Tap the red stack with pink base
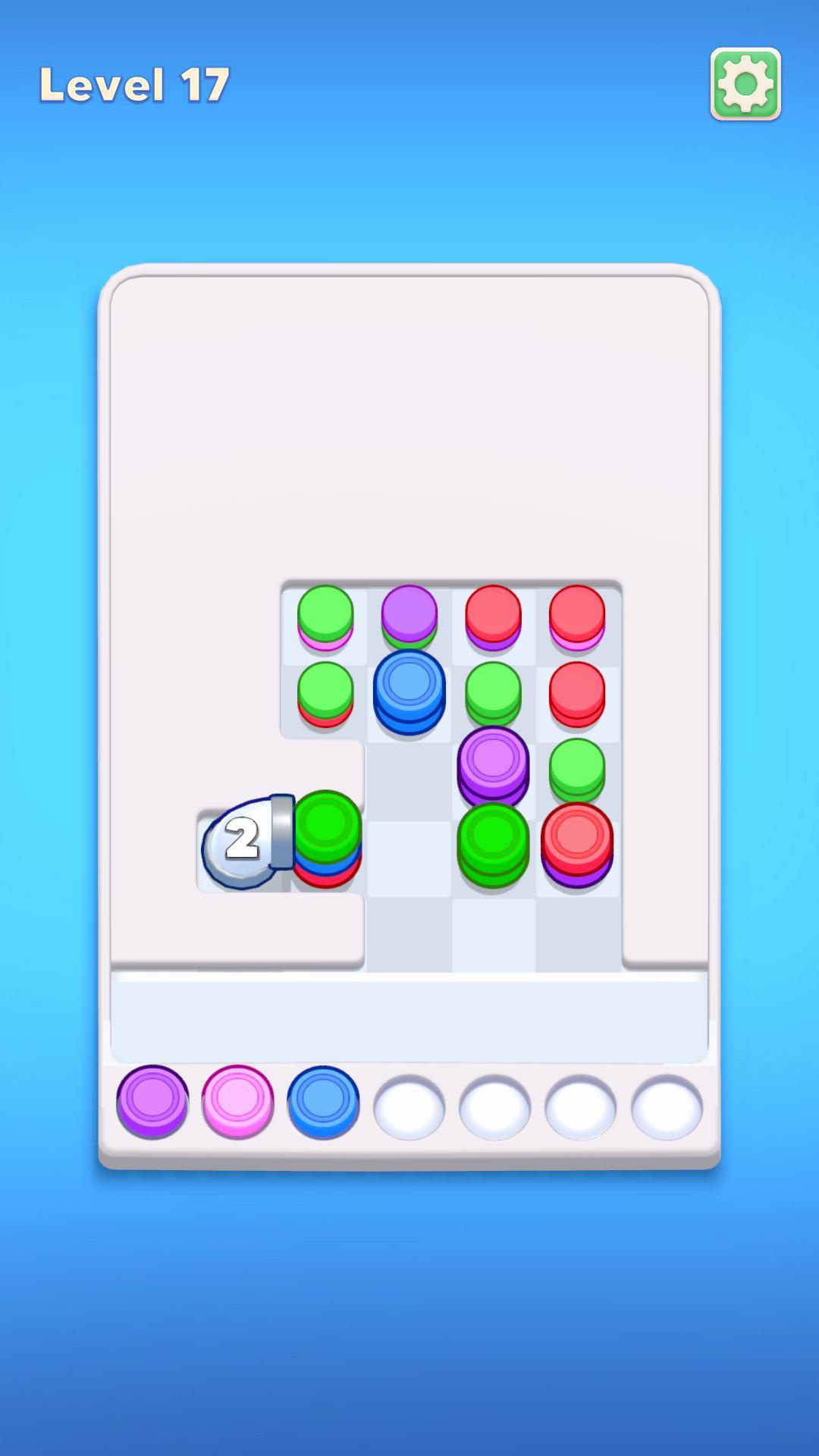The height and width of the screenshot is (1456, 819). coord(577,616)
